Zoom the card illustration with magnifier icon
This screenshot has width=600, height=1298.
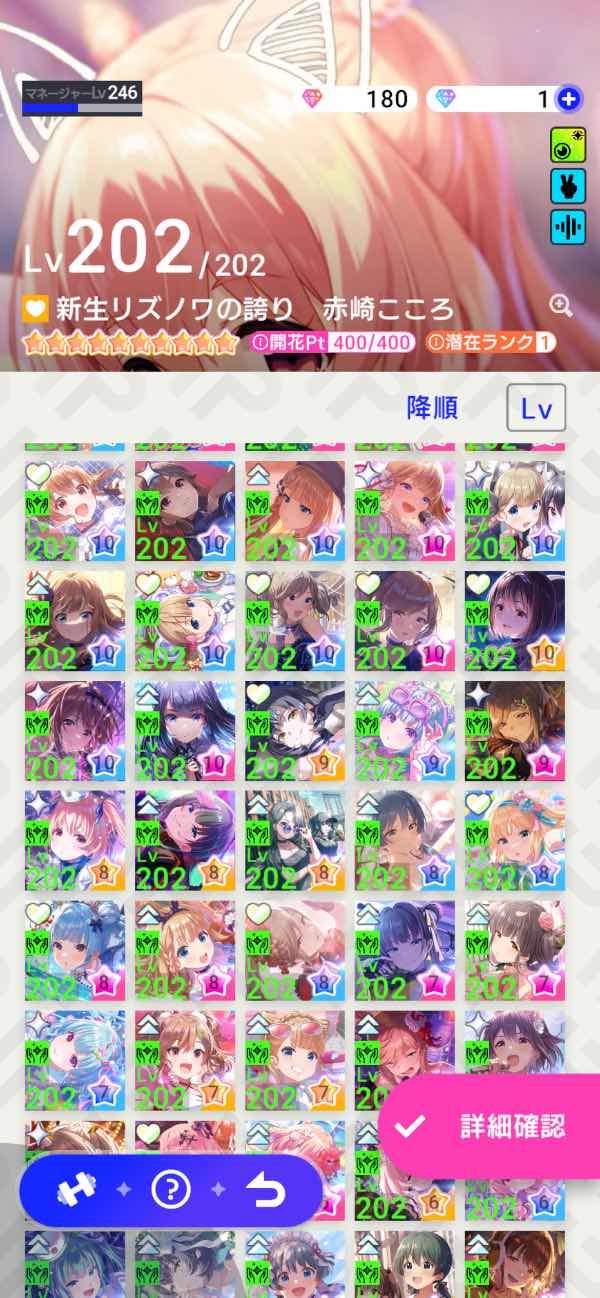561,307
